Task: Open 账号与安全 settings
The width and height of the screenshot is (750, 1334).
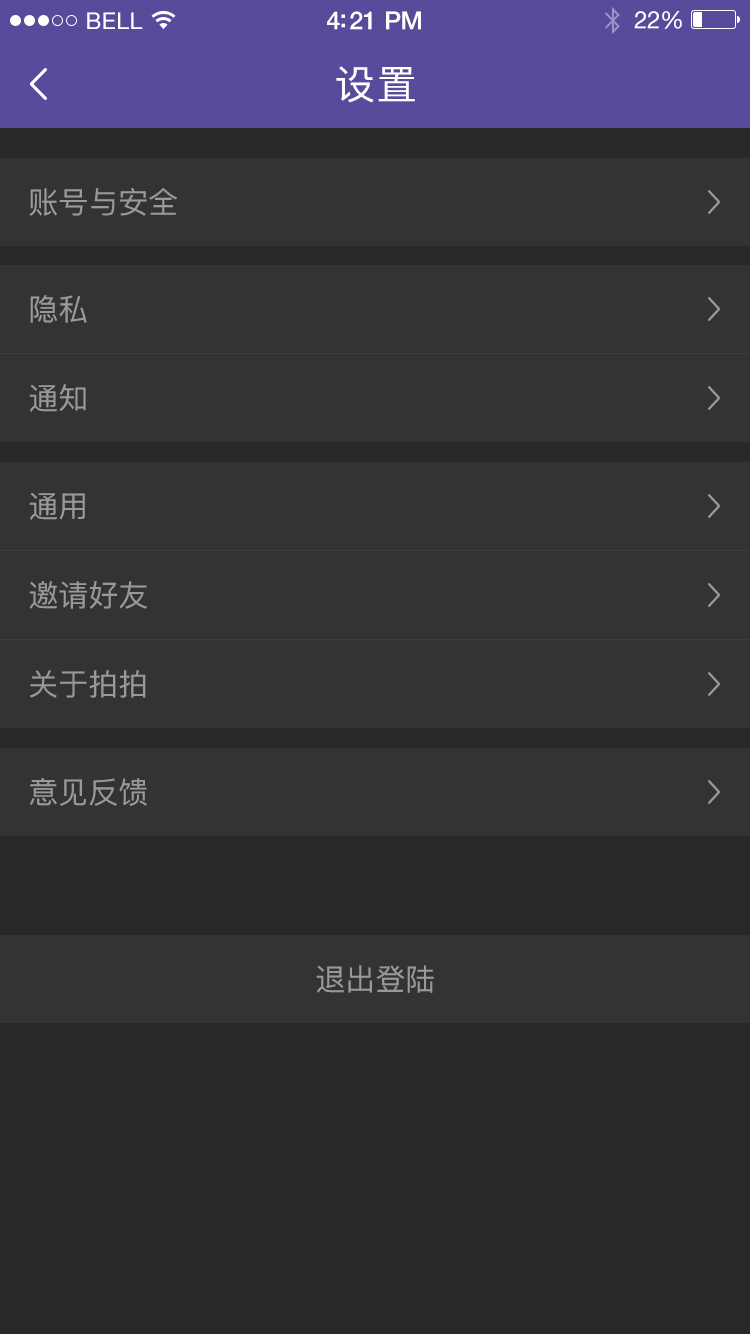Action: 375,202
